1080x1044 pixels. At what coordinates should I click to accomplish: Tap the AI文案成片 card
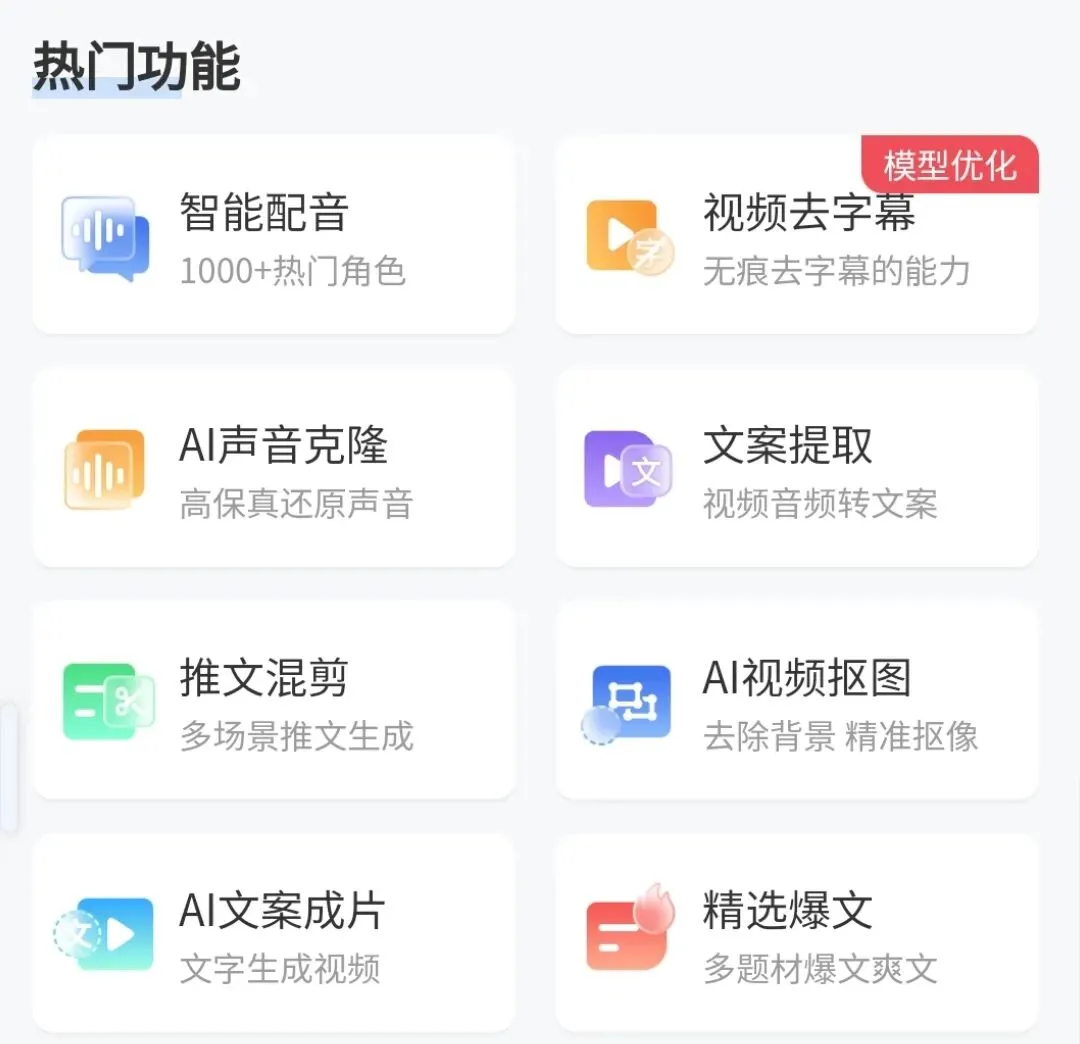(274, 933)
